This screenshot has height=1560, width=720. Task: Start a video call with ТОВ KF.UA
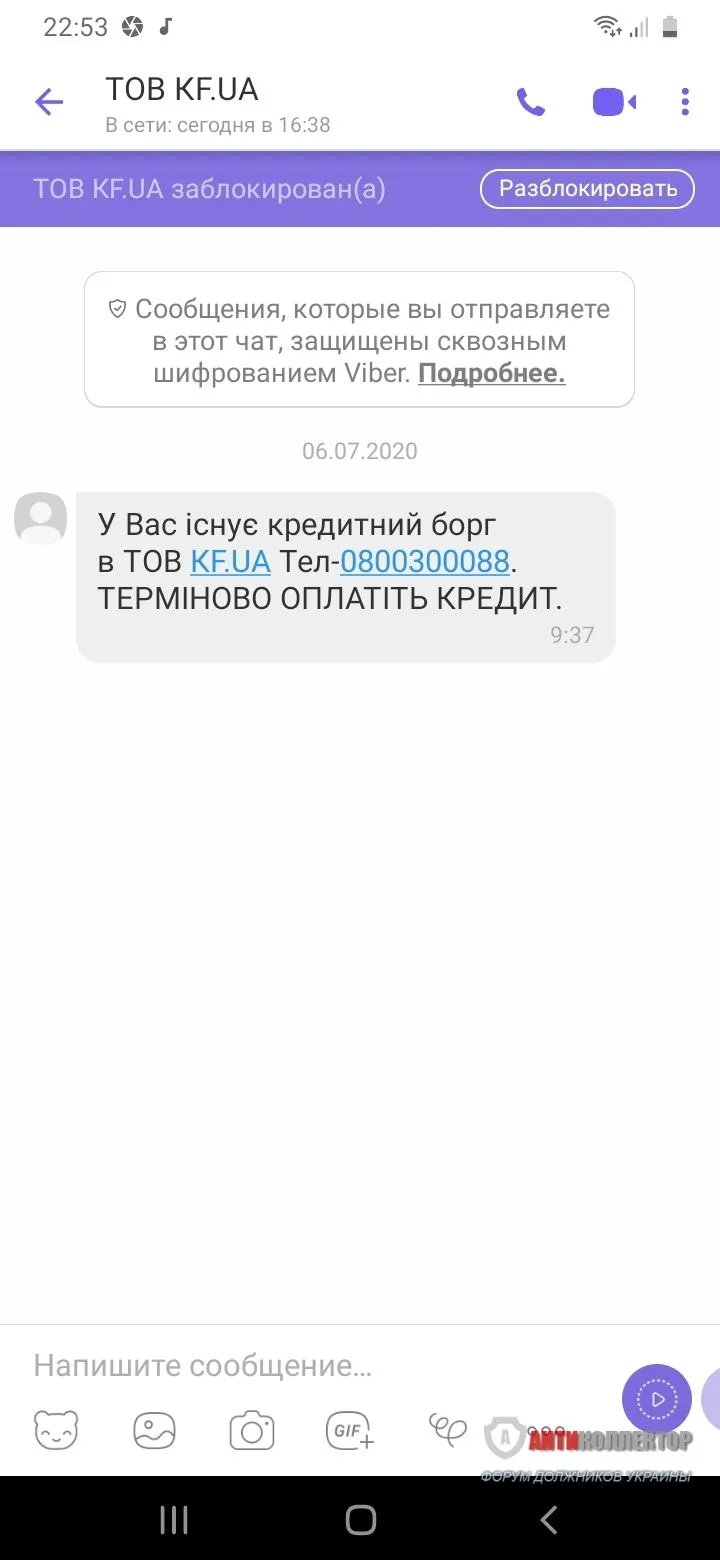(613, 102)
